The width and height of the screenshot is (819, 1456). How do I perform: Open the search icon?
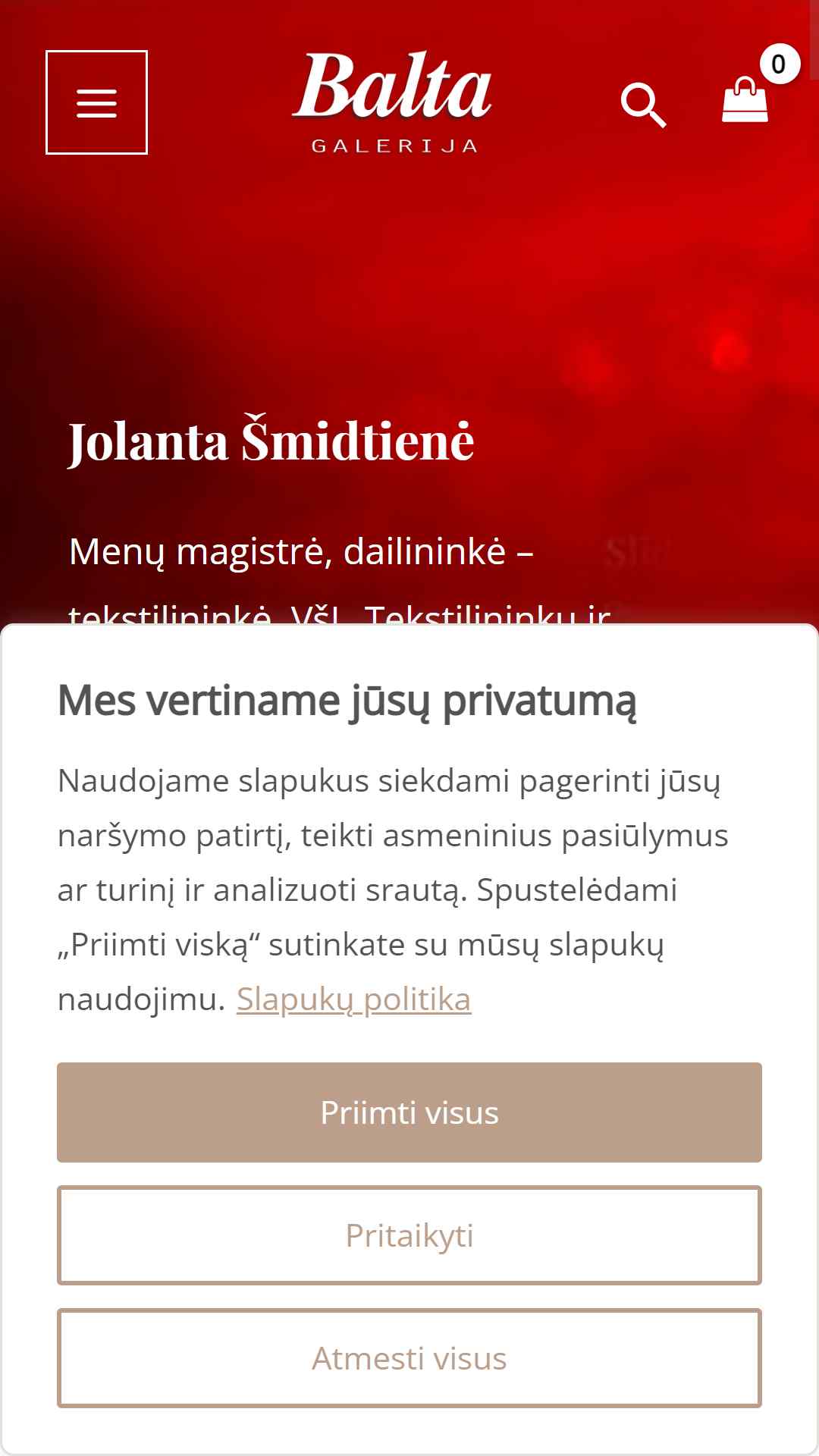tap(643, 105)
